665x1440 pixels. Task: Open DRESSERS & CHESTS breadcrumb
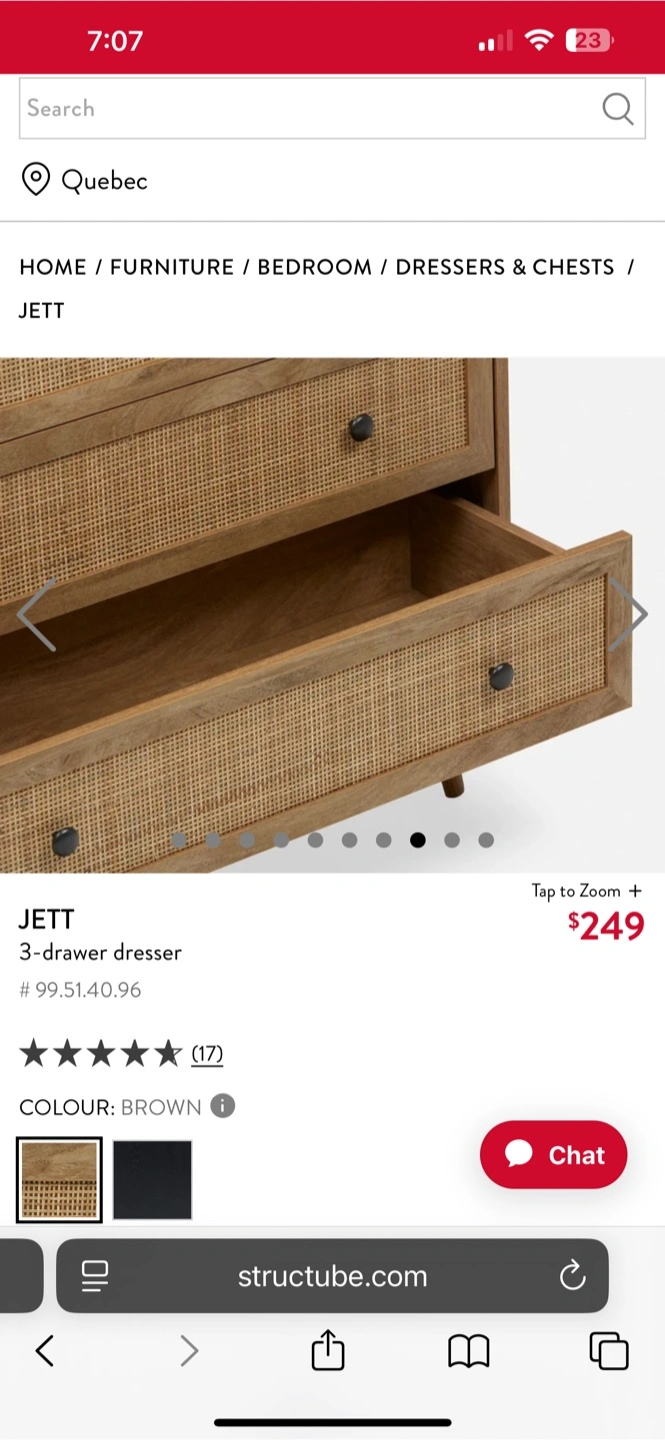pyautogui.click(x=505, y=267)
